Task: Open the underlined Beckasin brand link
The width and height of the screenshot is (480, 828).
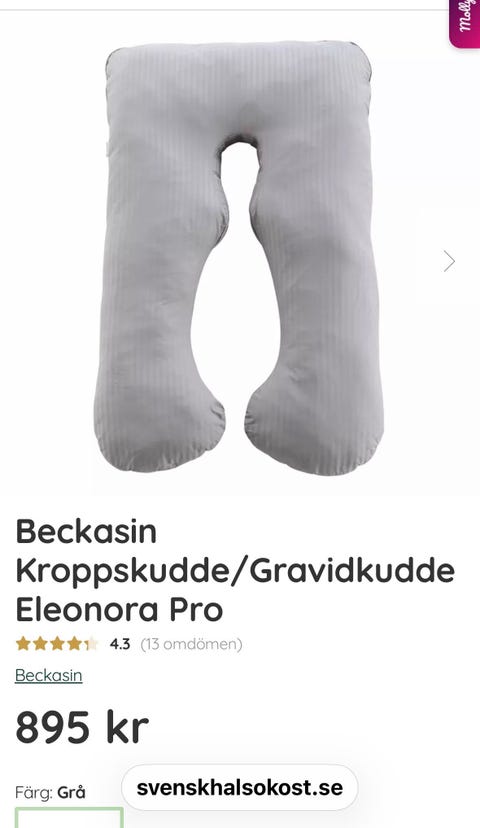Action: [x=49, y=675]
